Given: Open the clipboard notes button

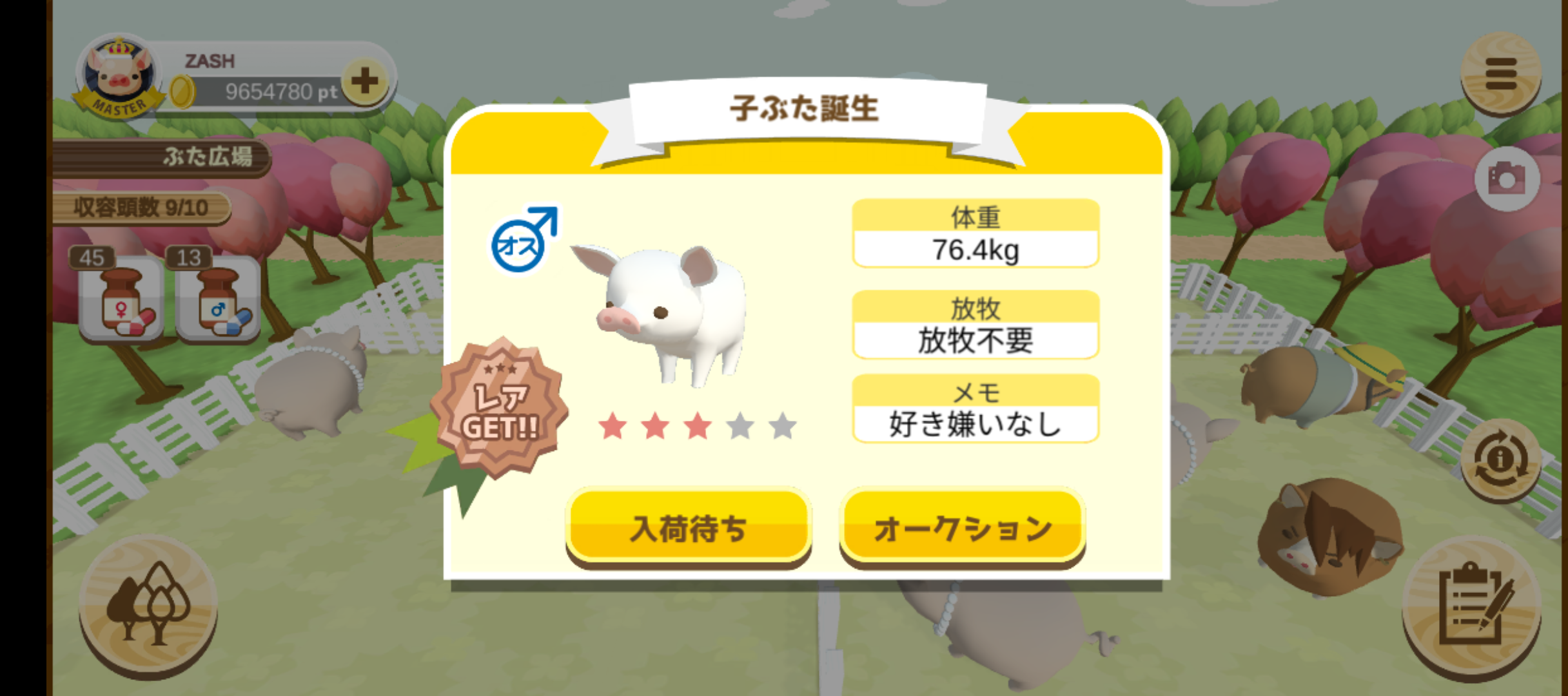Looking at the screenshot, I should point(1472,606).
